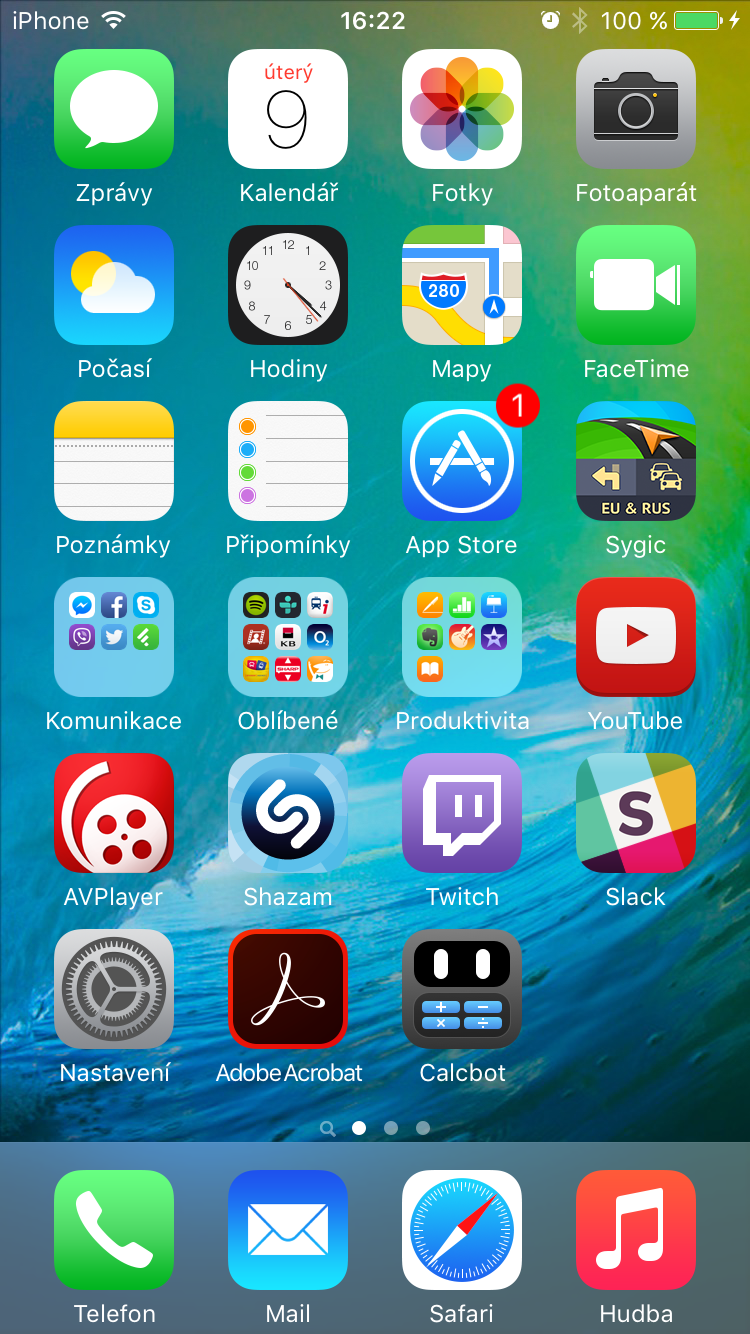Open Slack
Viewport: 750px width, 1334px height.
636,813
